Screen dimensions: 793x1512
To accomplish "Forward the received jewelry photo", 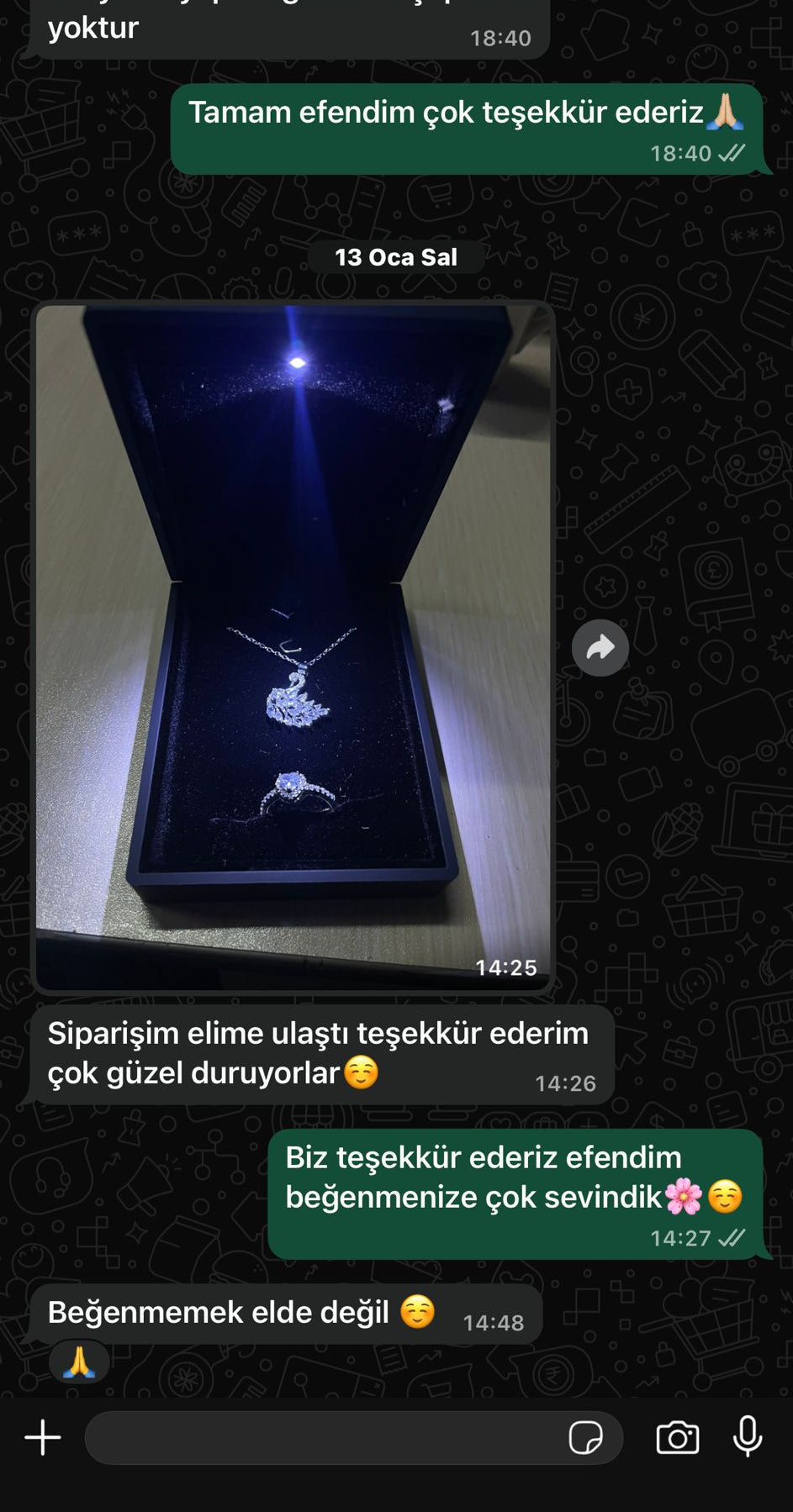I will (600, 648).
